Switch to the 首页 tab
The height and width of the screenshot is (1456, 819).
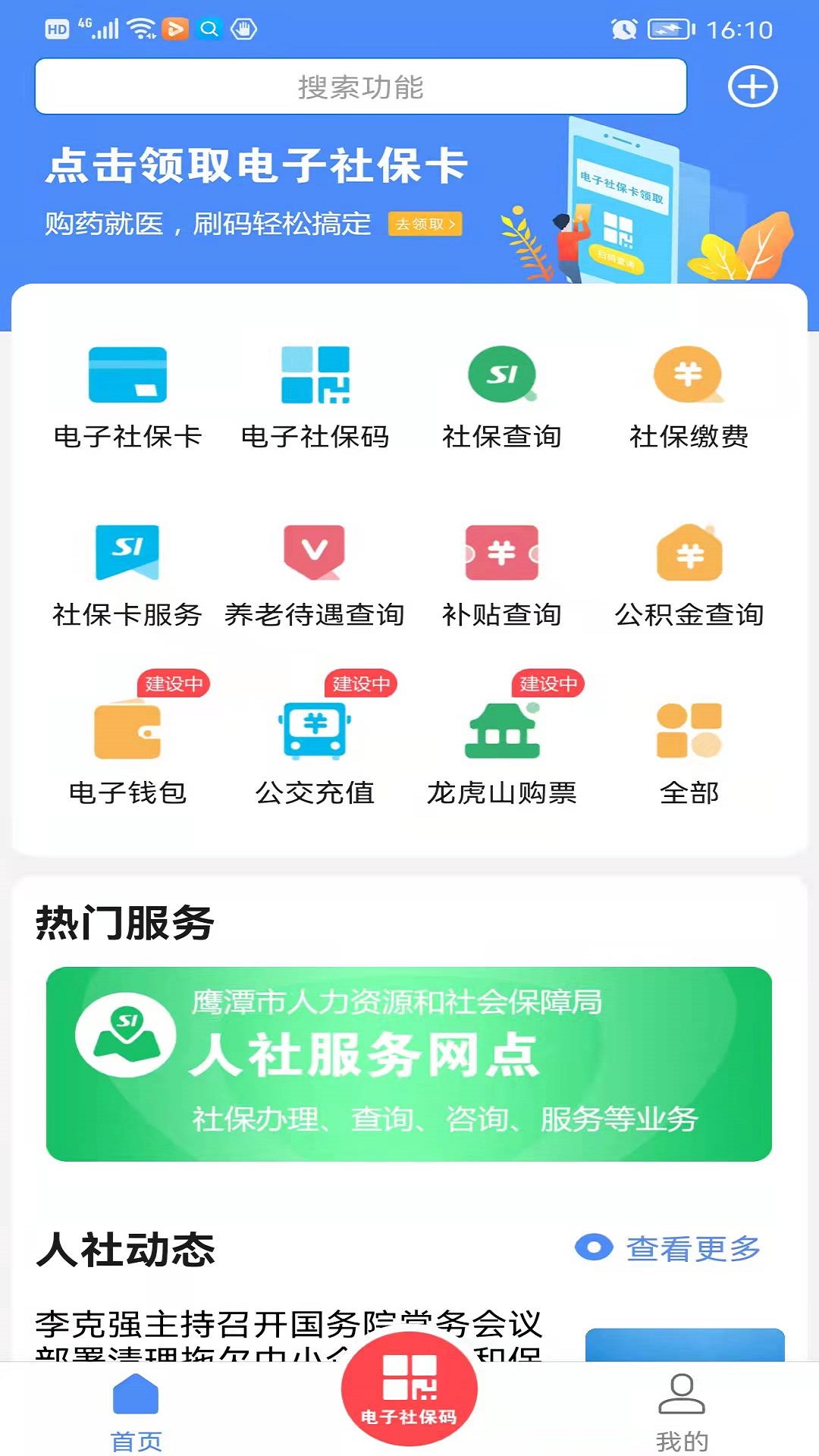tap(136, 1412)
